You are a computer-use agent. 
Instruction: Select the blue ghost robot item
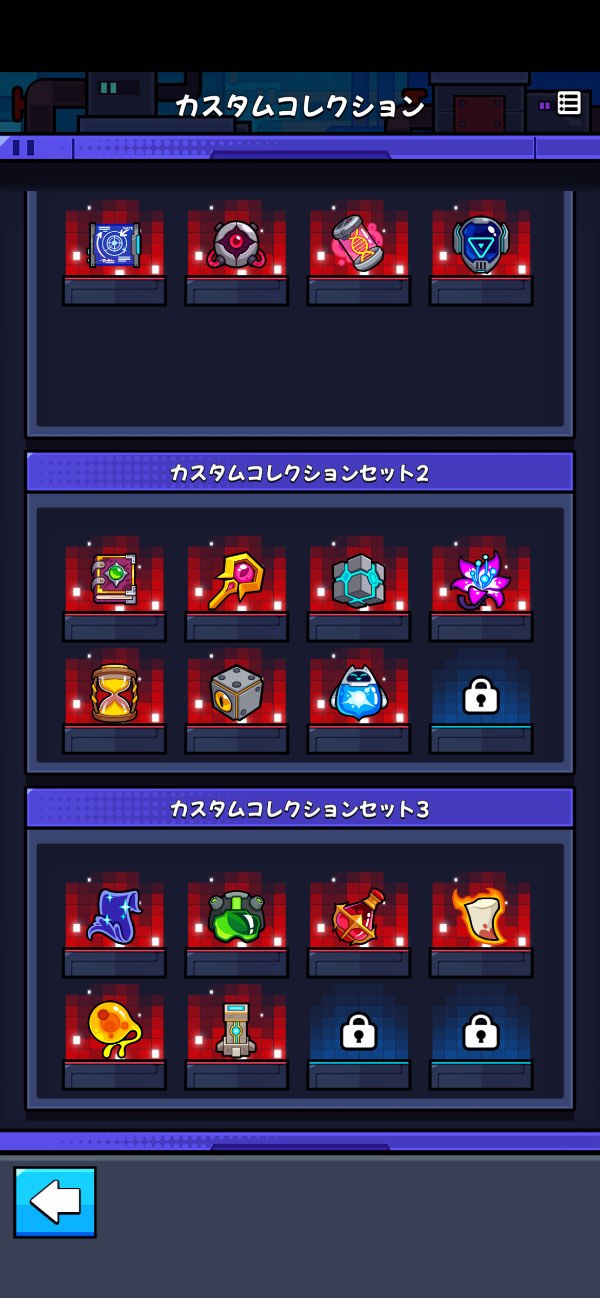click(359, 693)
